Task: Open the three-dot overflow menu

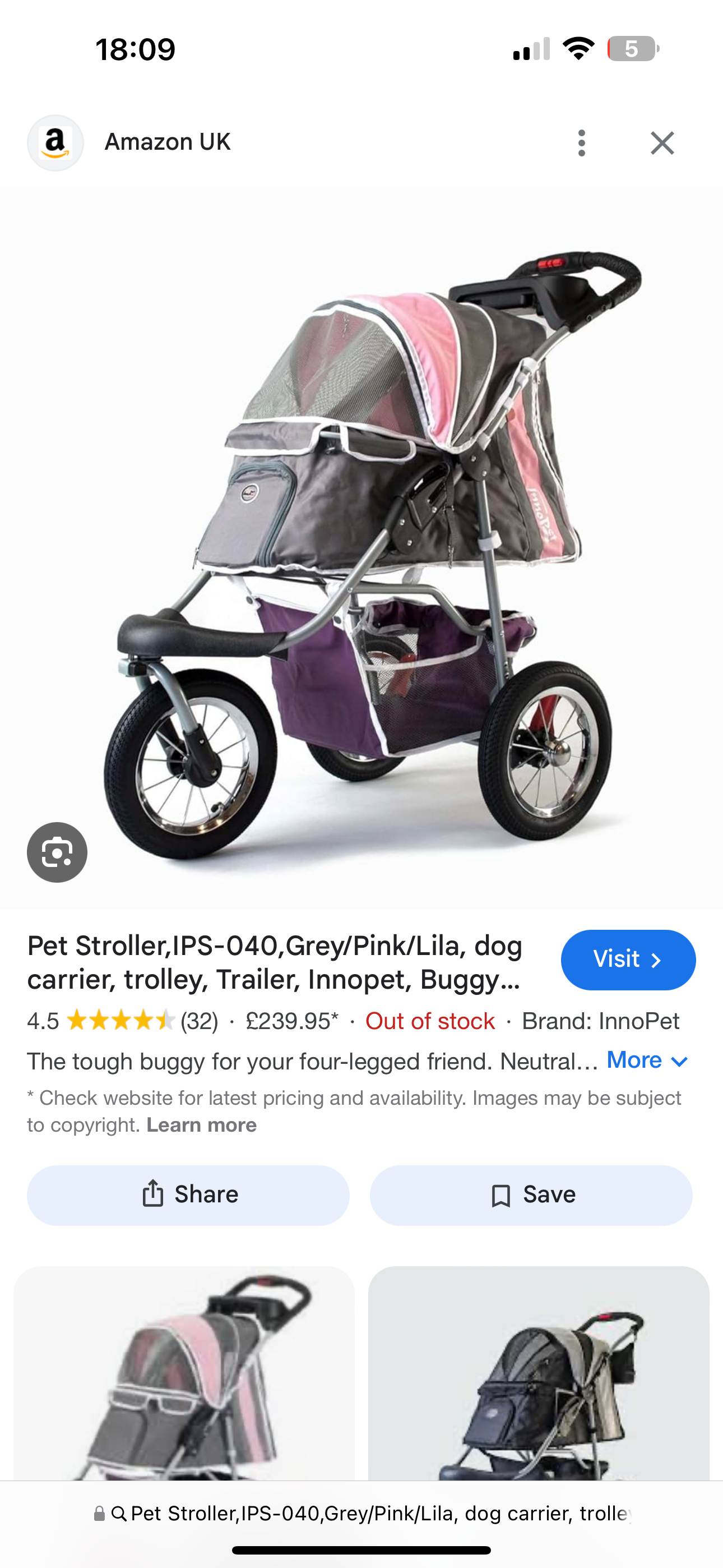Action: click(582, 143)
